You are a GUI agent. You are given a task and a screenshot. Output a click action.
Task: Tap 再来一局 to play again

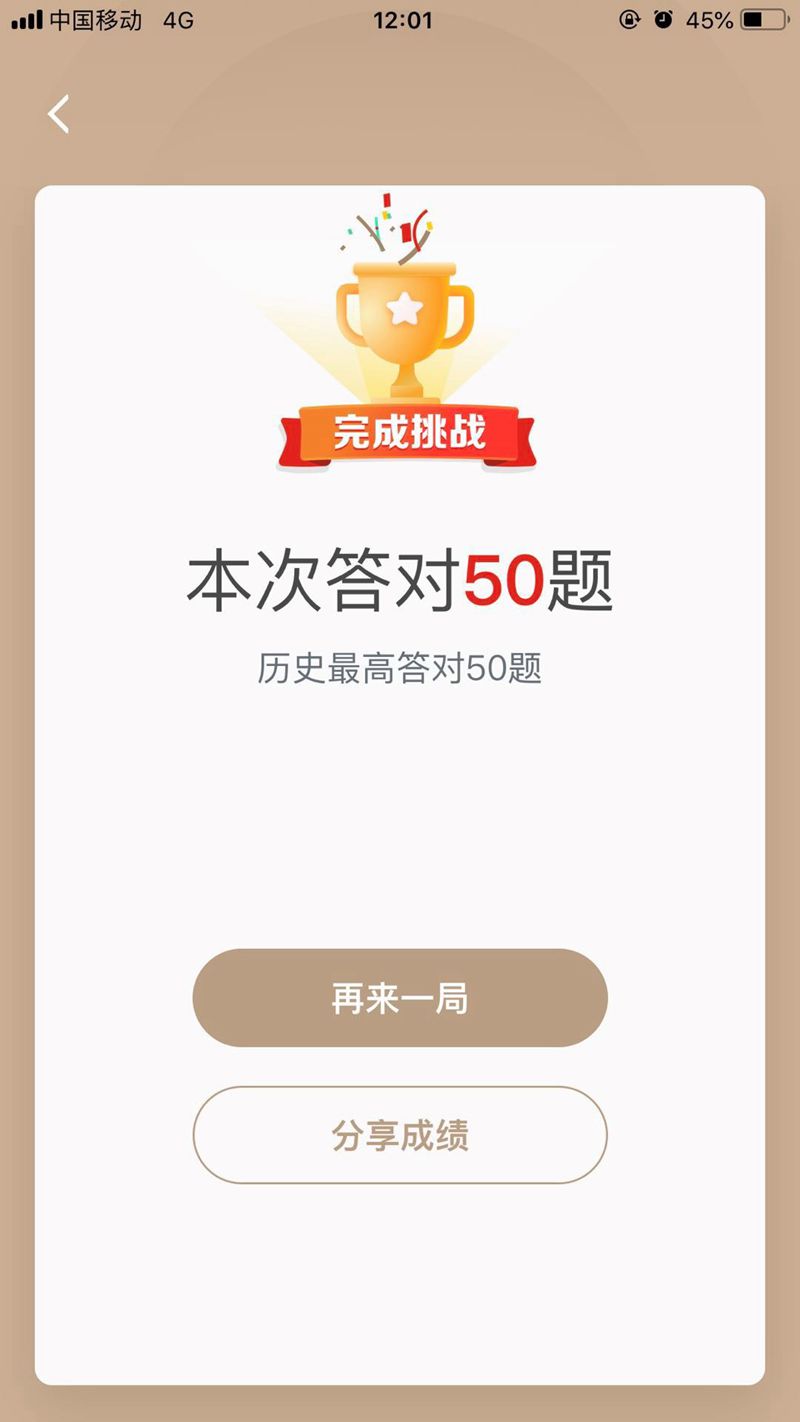click(400, 998)
